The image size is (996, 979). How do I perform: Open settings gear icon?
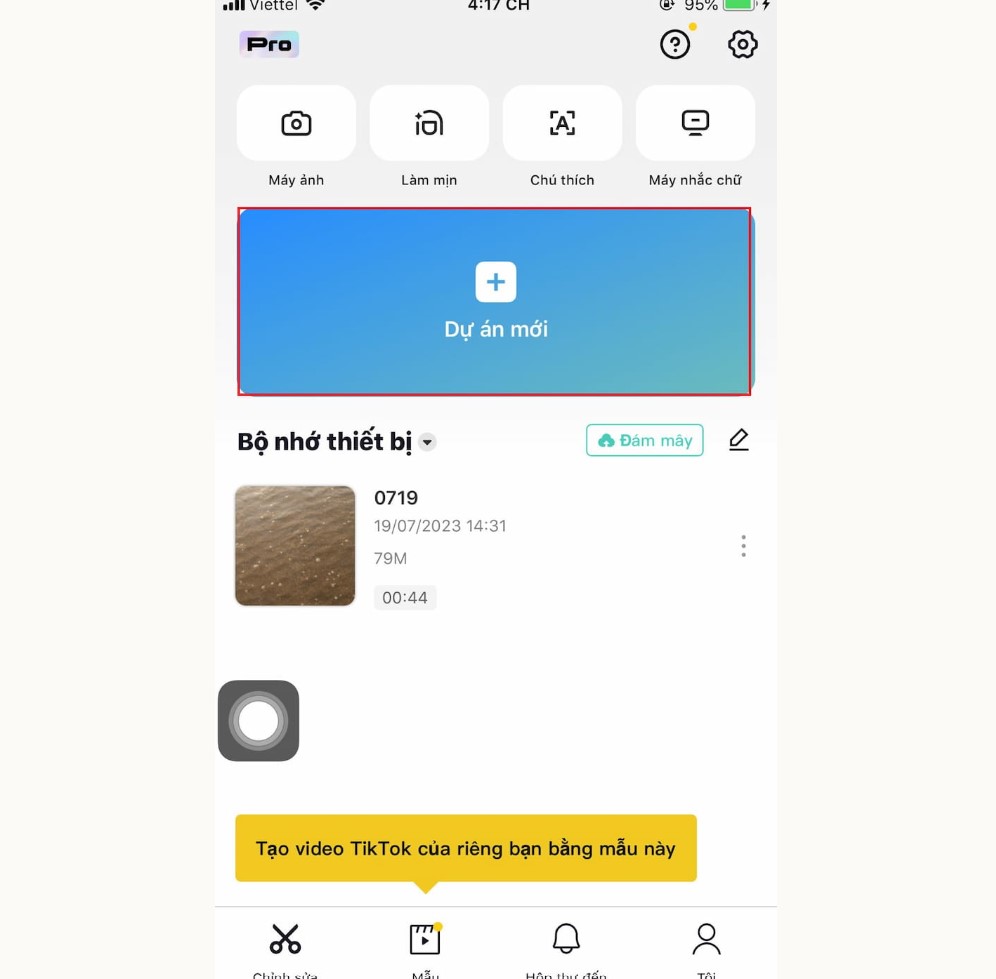click(742, 44)
